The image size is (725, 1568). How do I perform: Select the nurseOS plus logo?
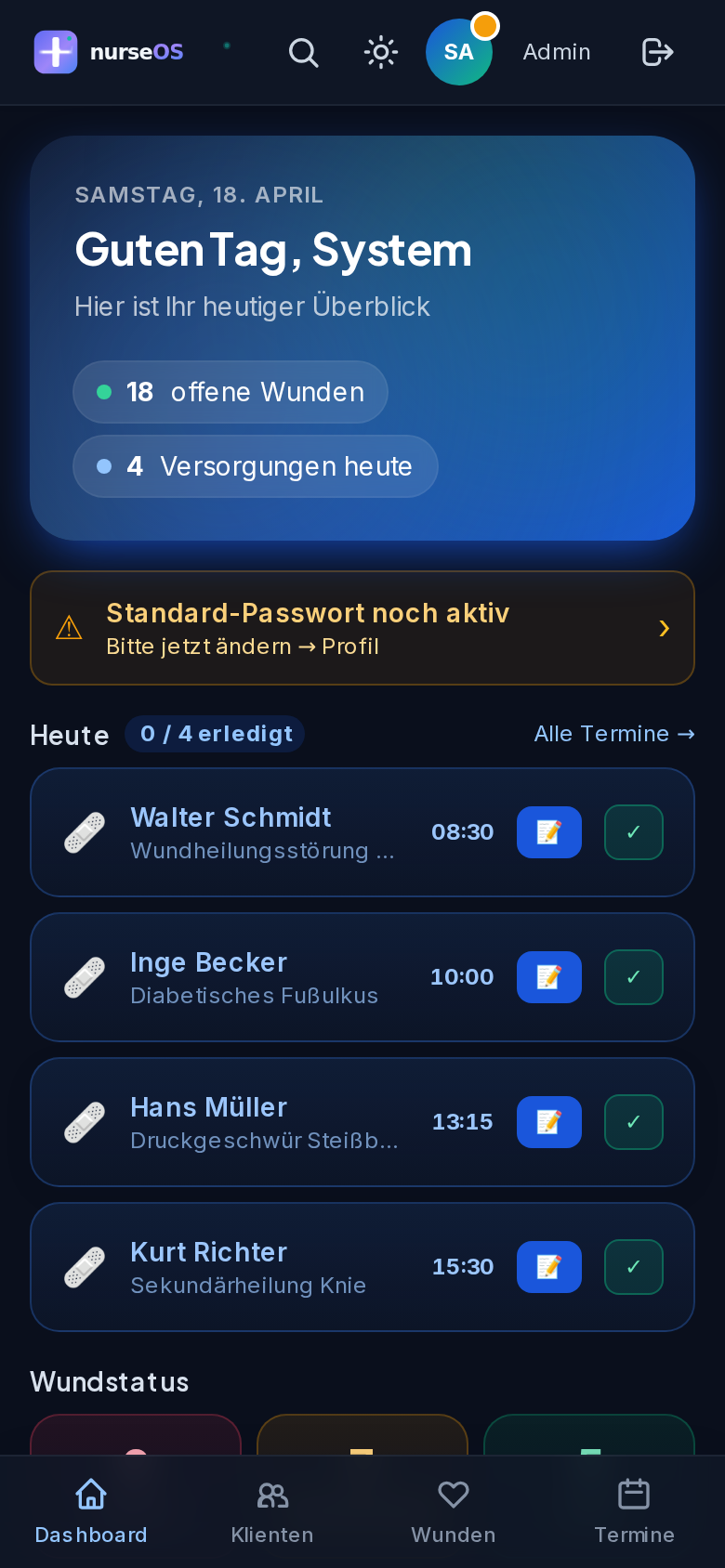[x=56, y=52]
